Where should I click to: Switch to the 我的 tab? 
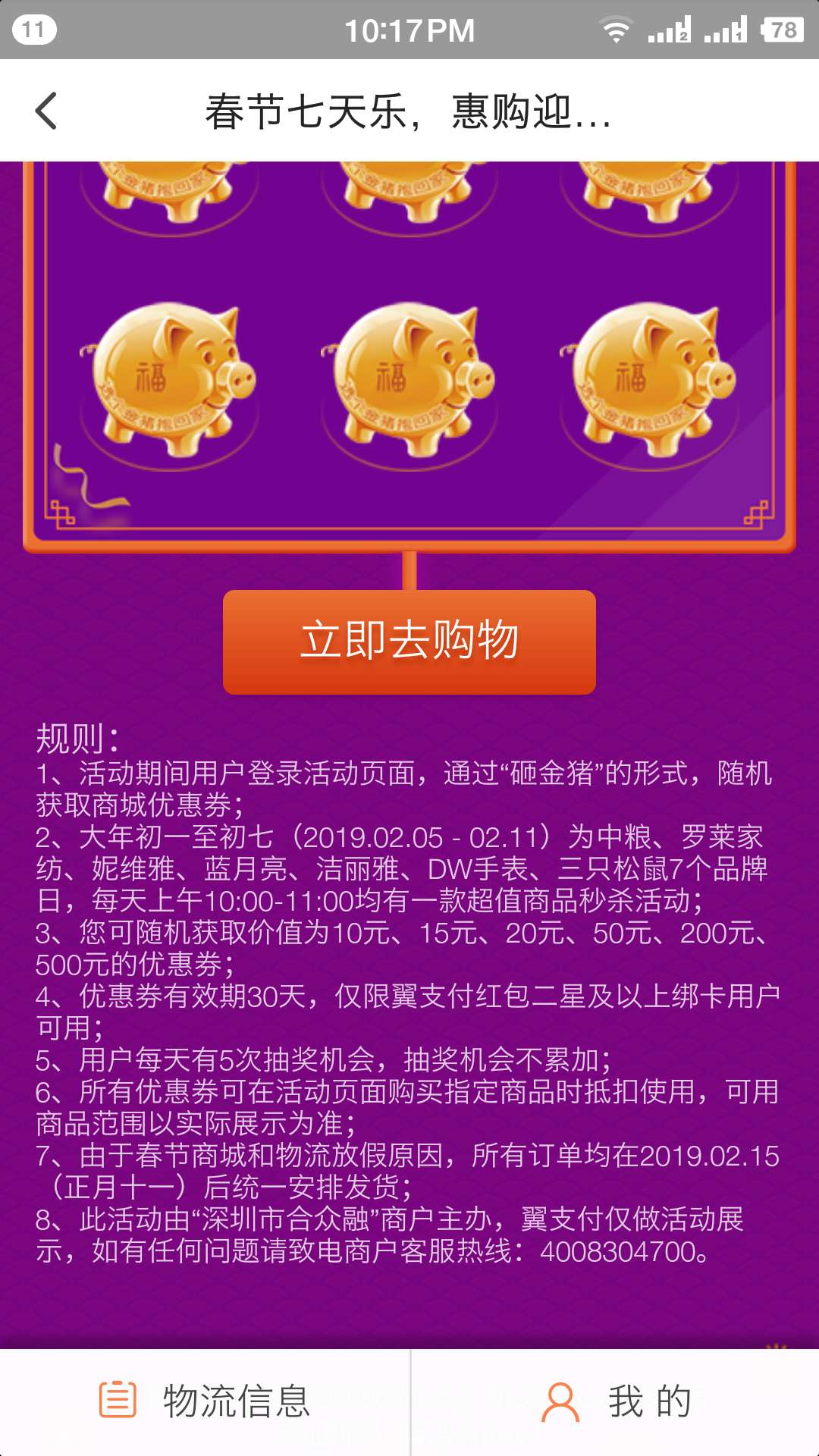616,1401
